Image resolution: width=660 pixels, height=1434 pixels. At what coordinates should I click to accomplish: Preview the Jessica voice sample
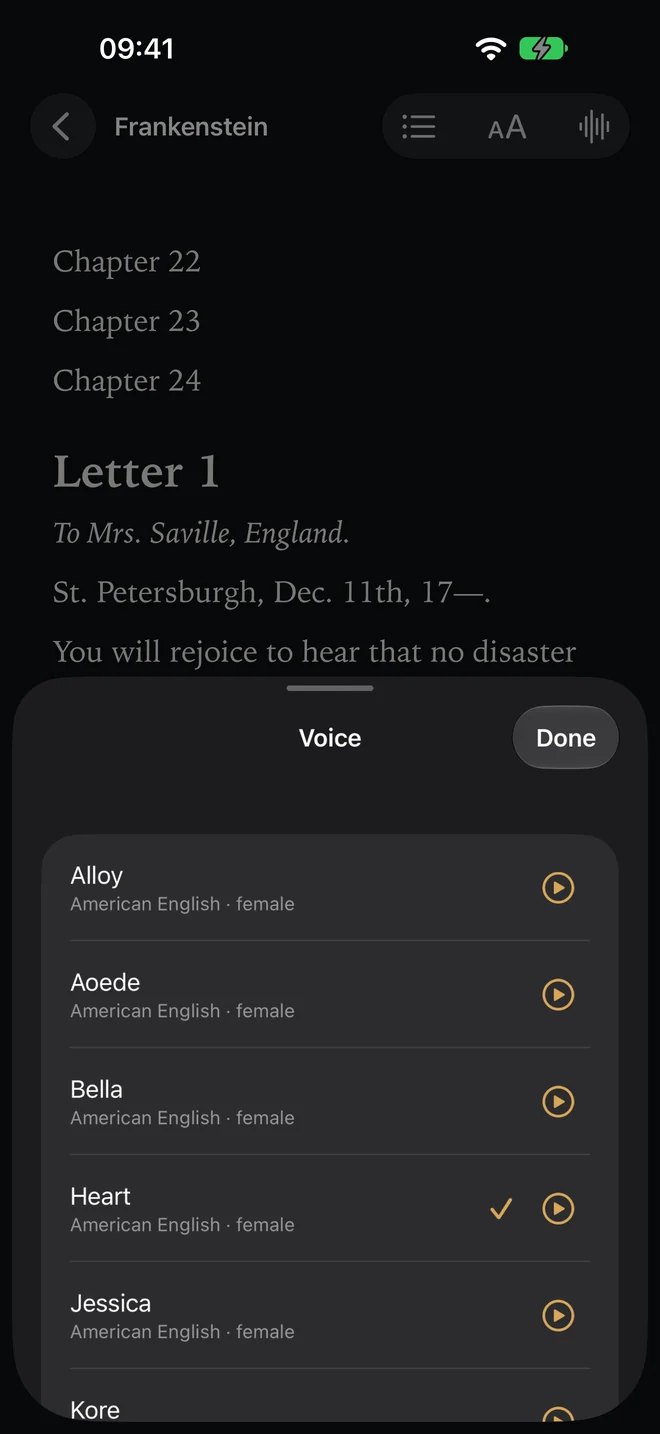[x=558, y=1315]
